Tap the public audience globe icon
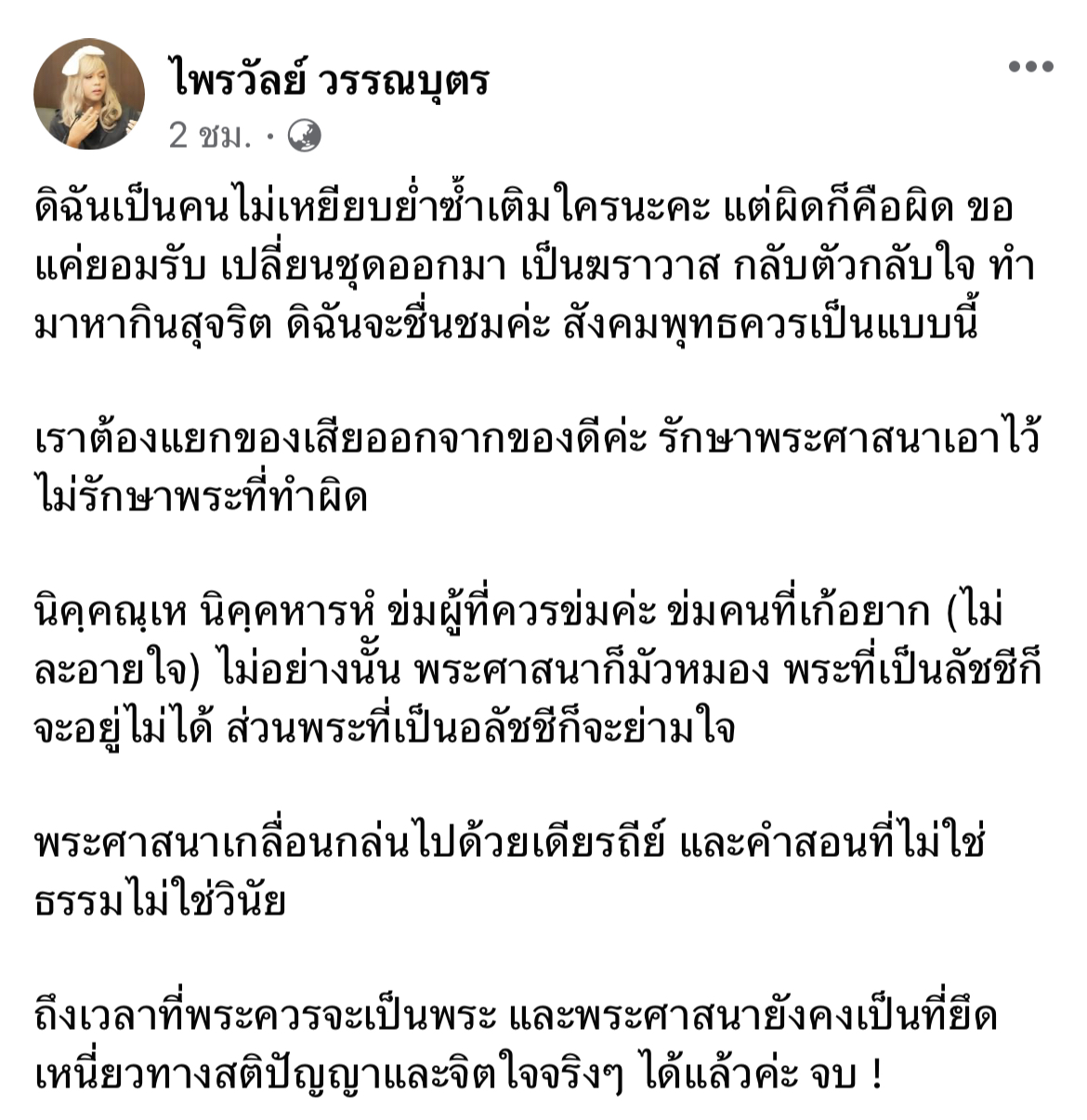 click(x=305, y=136)
